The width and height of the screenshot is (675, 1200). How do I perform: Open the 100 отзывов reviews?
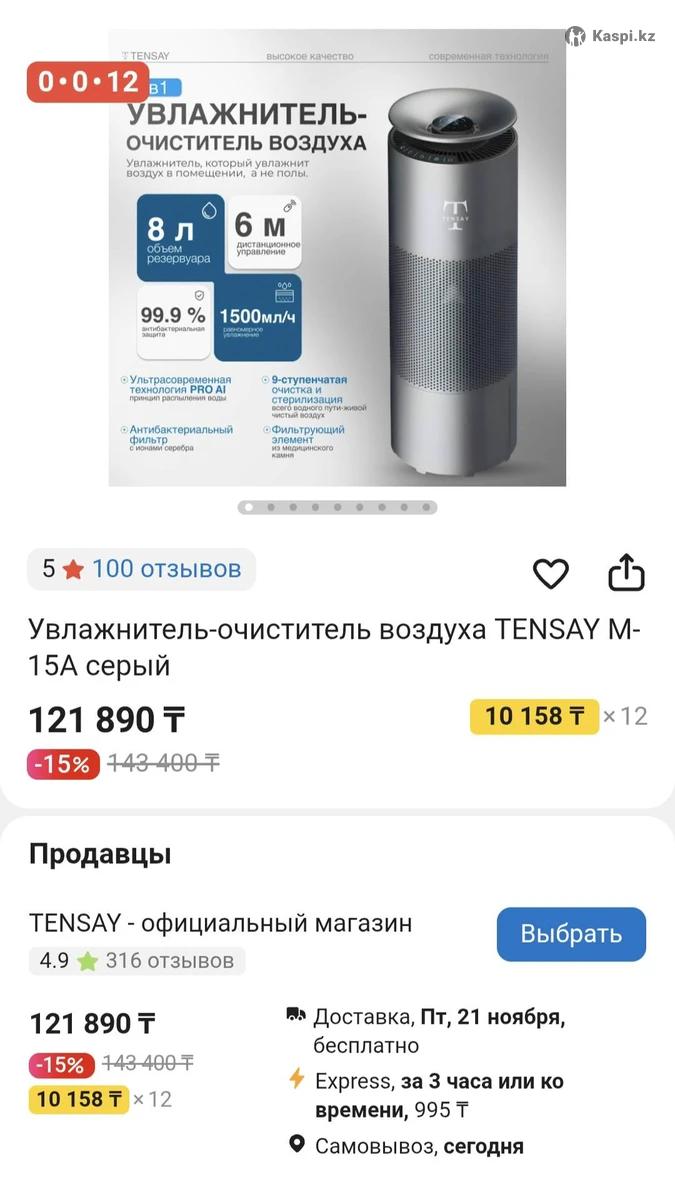(166, 569)
